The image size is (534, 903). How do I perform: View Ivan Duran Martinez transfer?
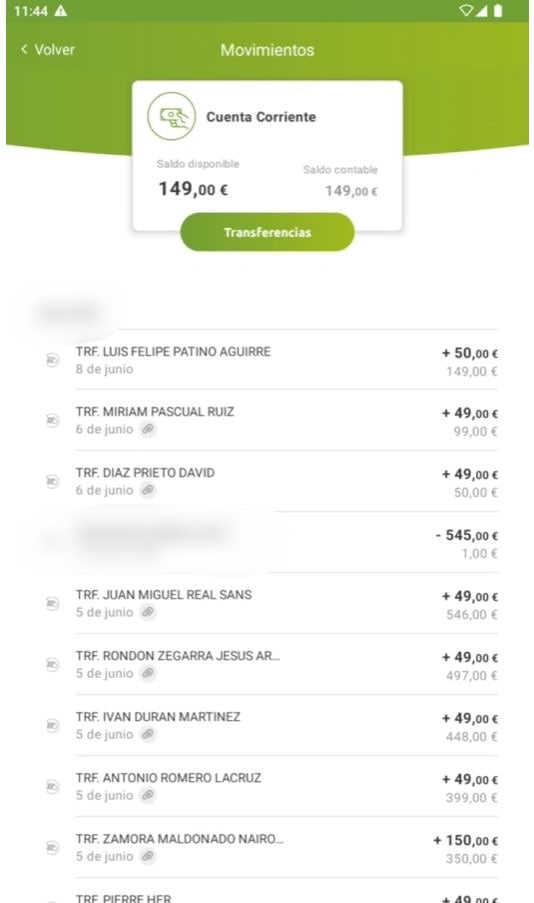click(x=271, y=726)
